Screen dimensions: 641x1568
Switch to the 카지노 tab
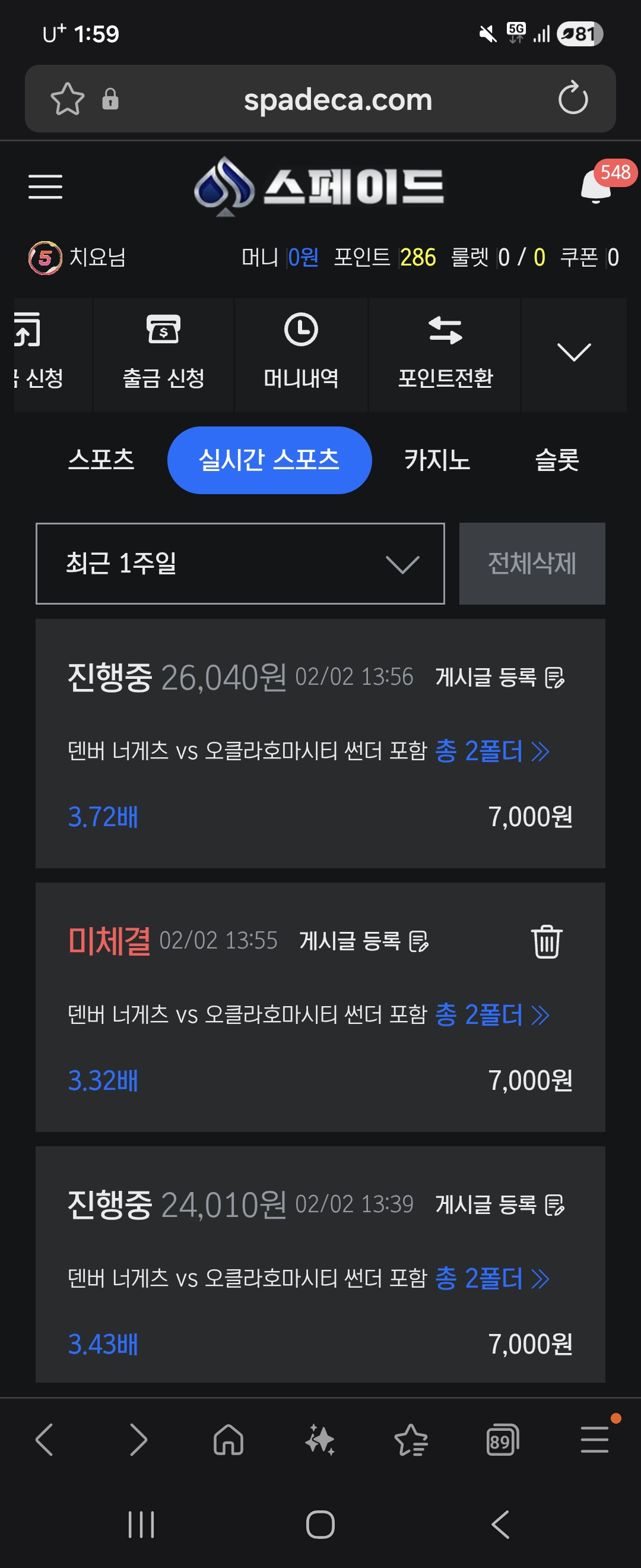(437, 460)
